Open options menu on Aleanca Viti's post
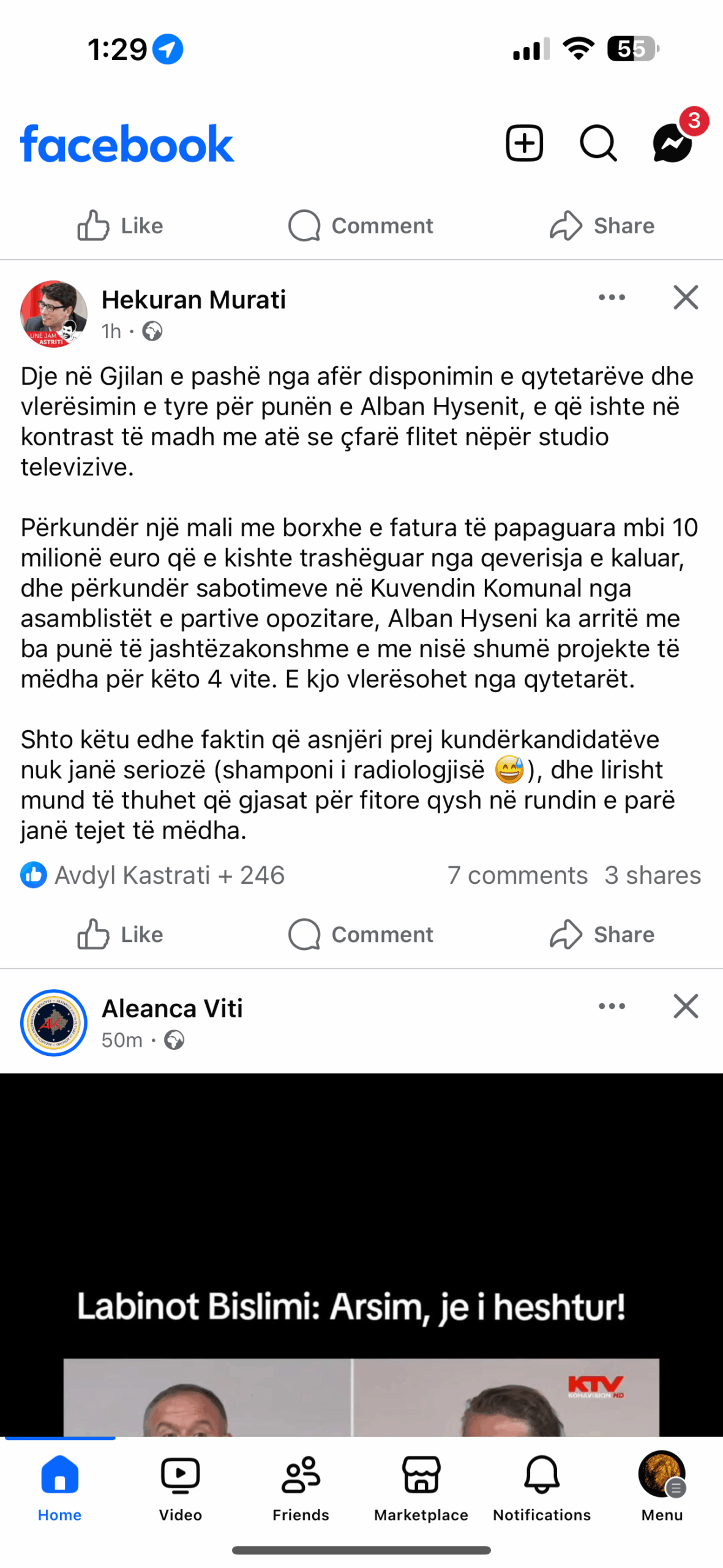This screenshot has width=723, height=1568. (612, 1006)
